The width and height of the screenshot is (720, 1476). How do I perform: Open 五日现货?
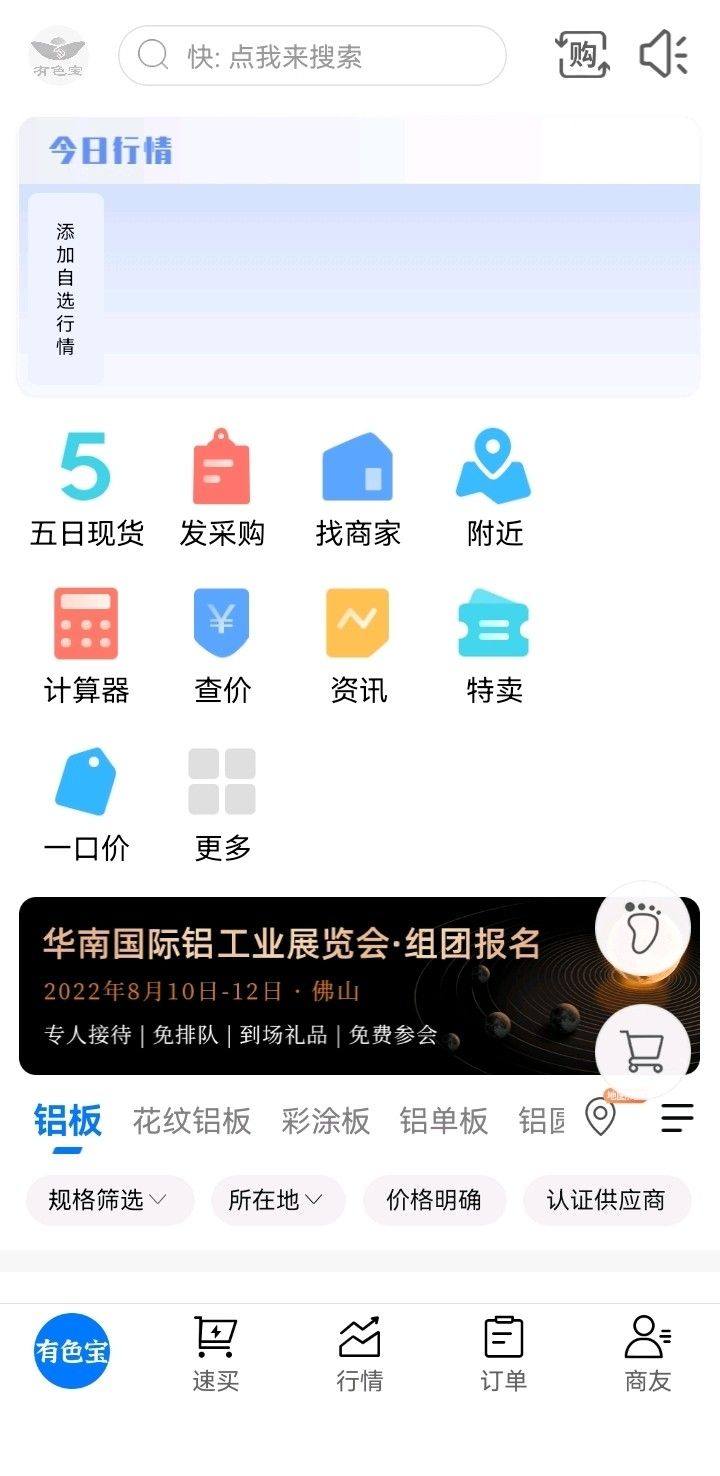click(x=87, y=489)
